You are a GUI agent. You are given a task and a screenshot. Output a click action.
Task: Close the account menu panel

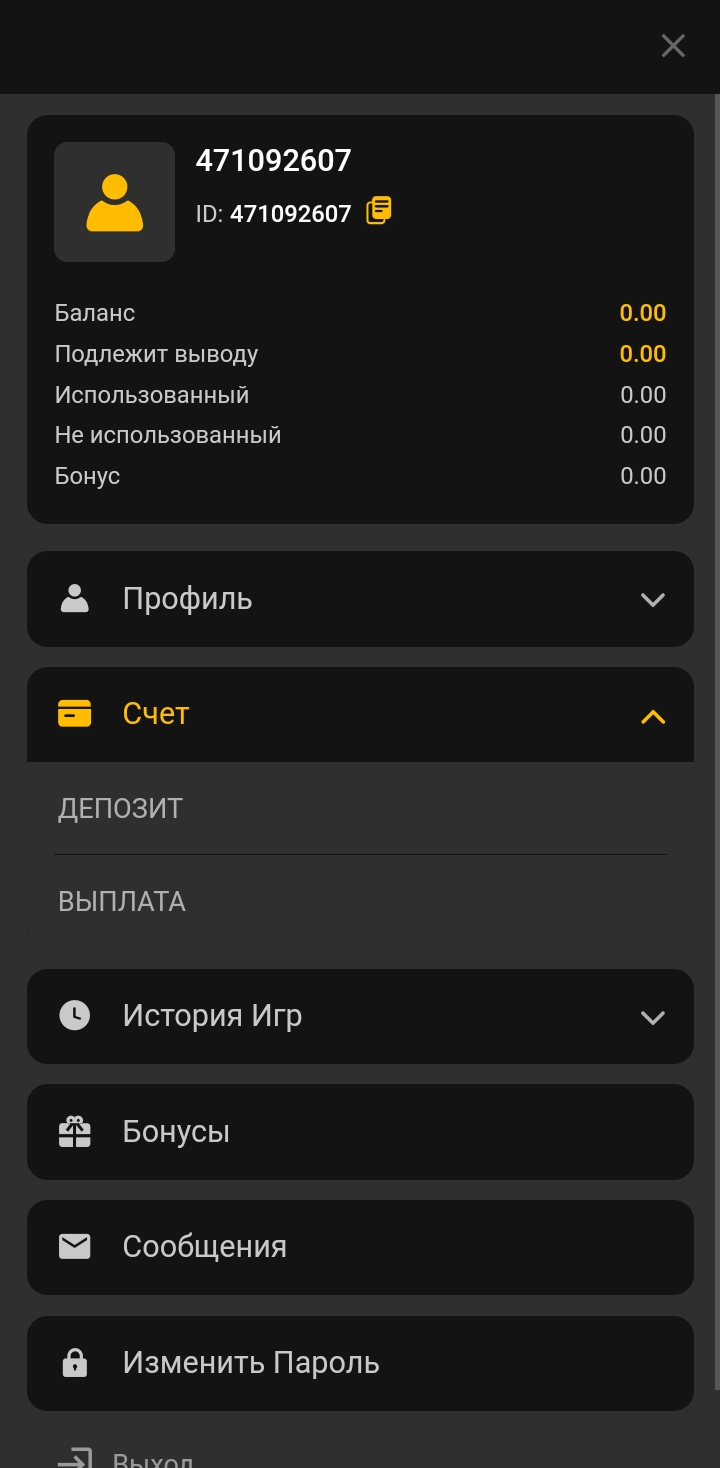(x=673, y=46)
